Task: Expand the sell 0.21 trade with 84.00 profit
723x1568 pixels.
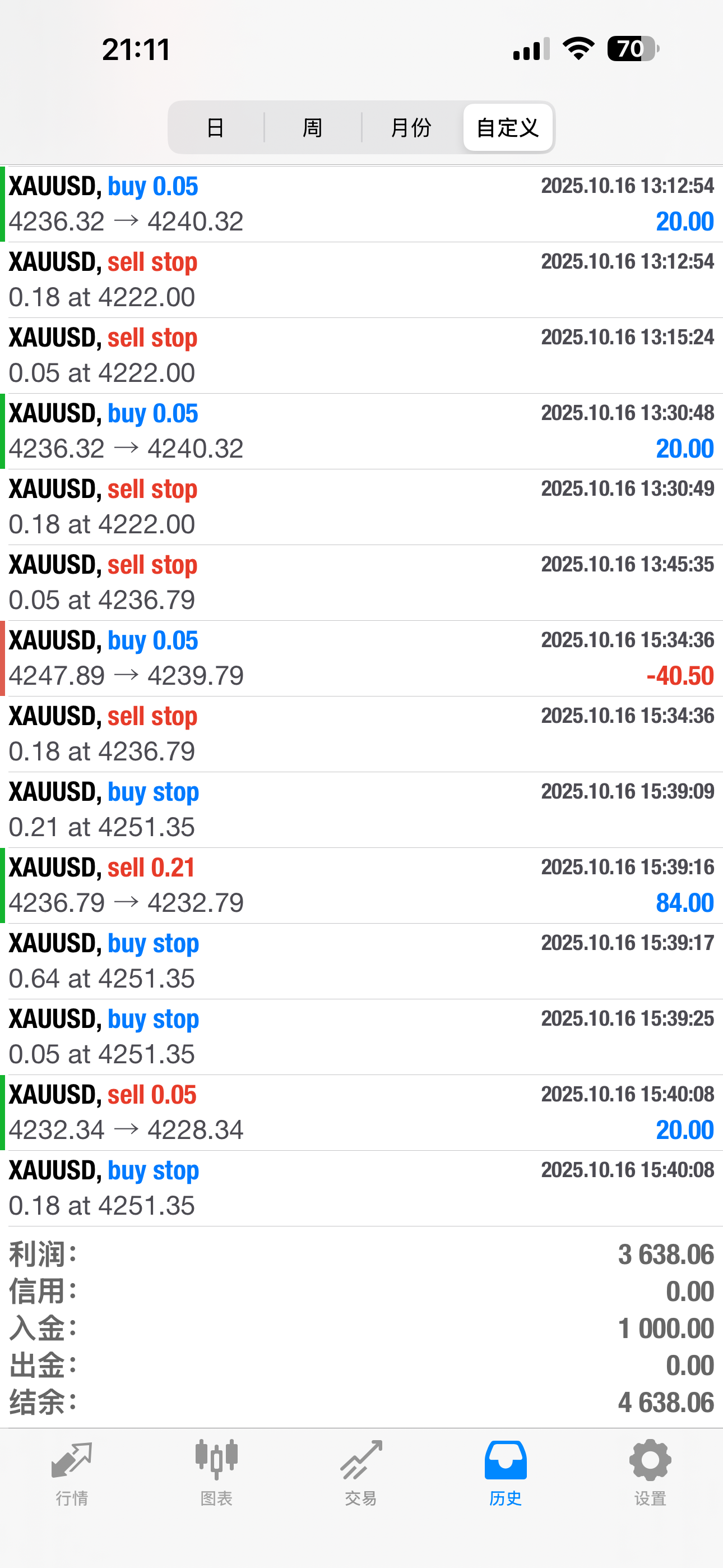Action: tap(361, 885)
